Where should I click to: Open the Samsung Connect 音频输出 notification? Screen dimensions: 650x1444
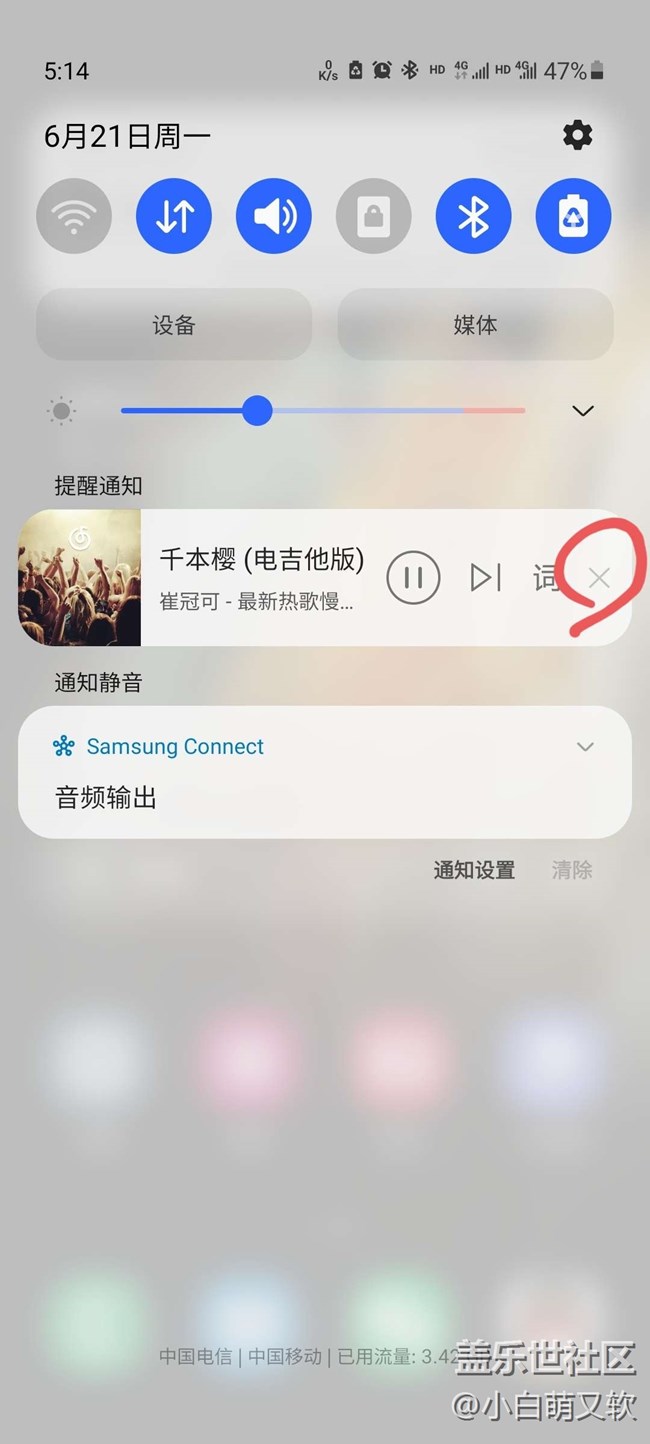(300, 798)
